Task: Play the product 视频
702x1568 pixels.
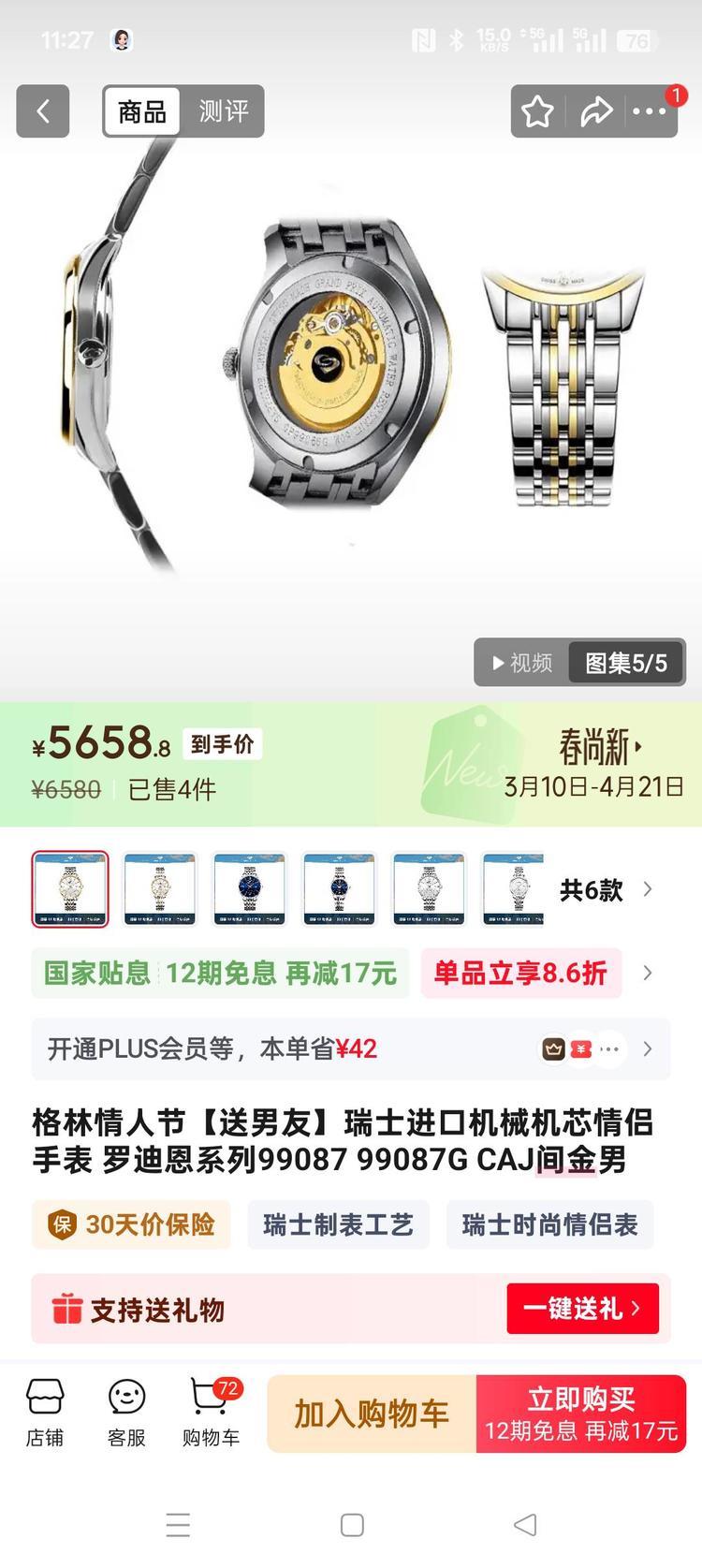Action: click(x=523, y=663)
